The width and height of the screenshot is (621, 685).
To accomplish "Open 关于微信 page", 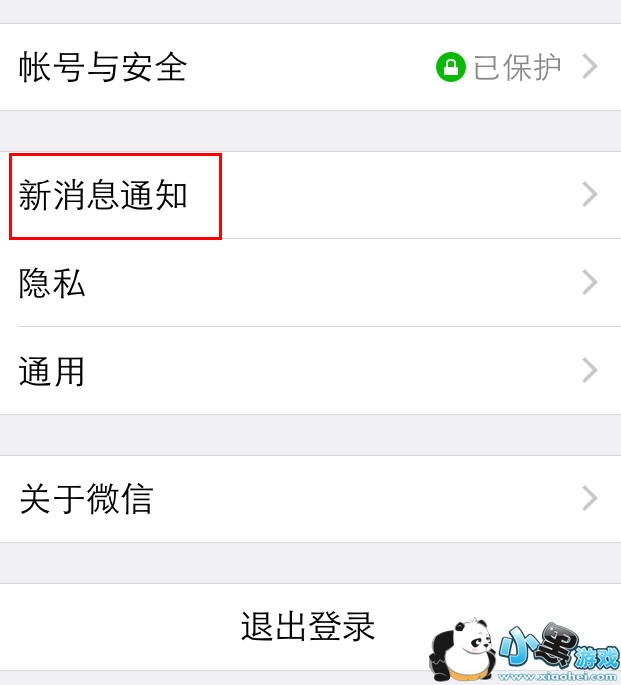I will [x=310, y=499].
